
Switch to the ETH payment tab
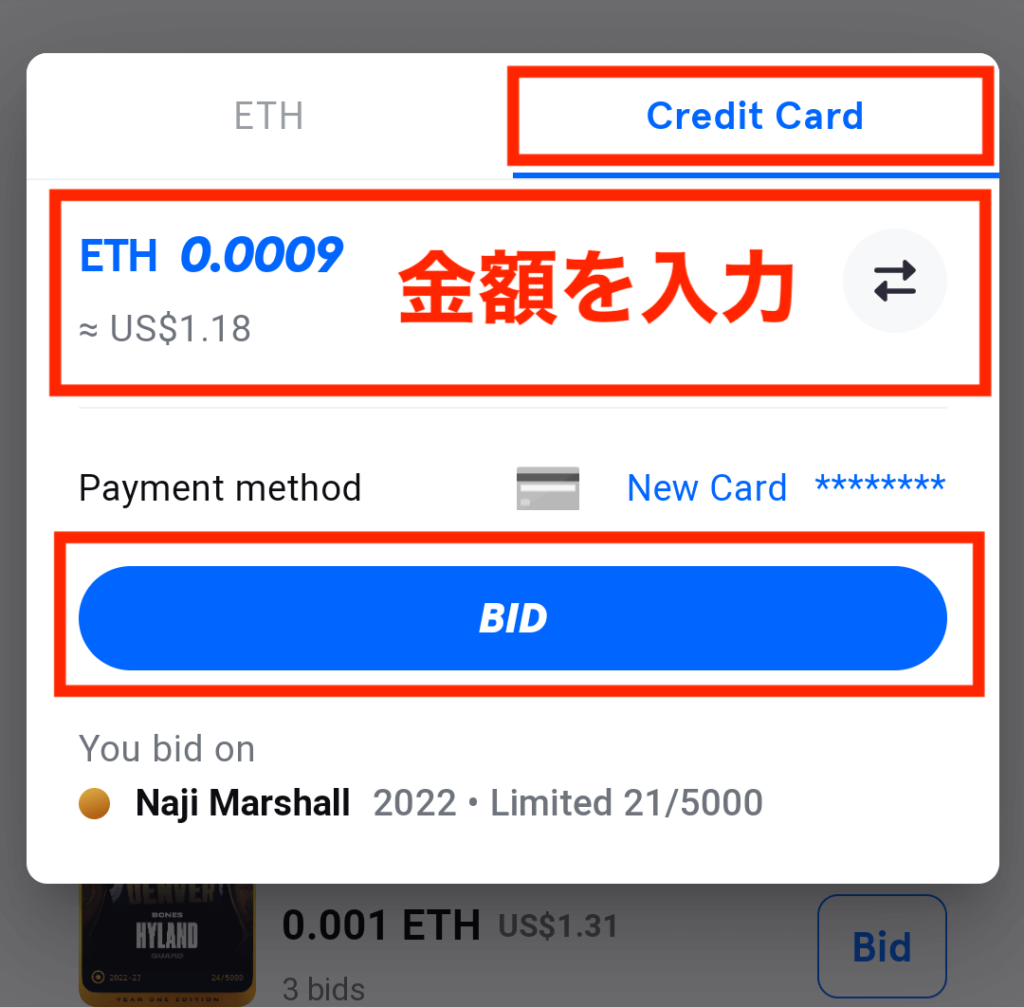(268, 116)
